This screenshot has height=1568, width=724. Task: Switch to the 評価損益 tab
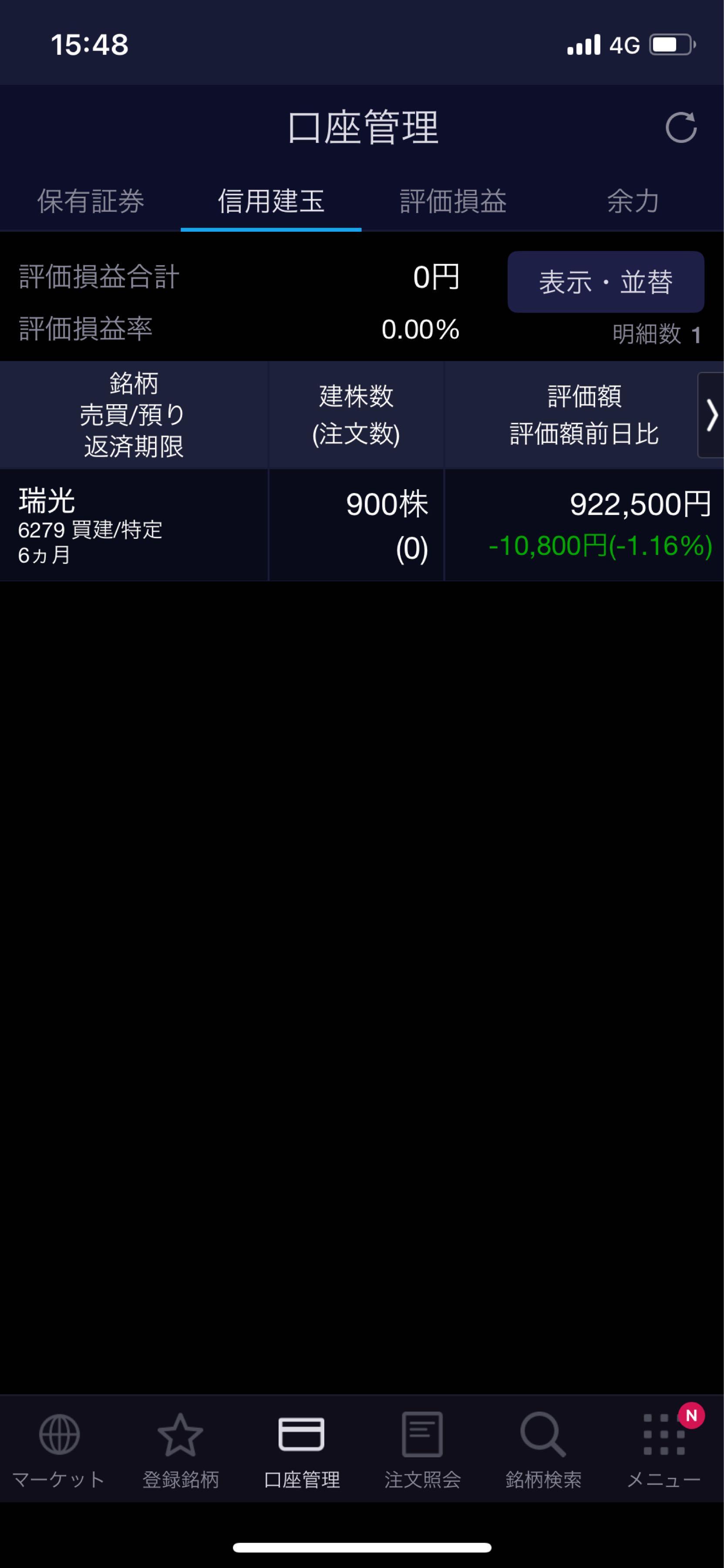tap(453, 201)
